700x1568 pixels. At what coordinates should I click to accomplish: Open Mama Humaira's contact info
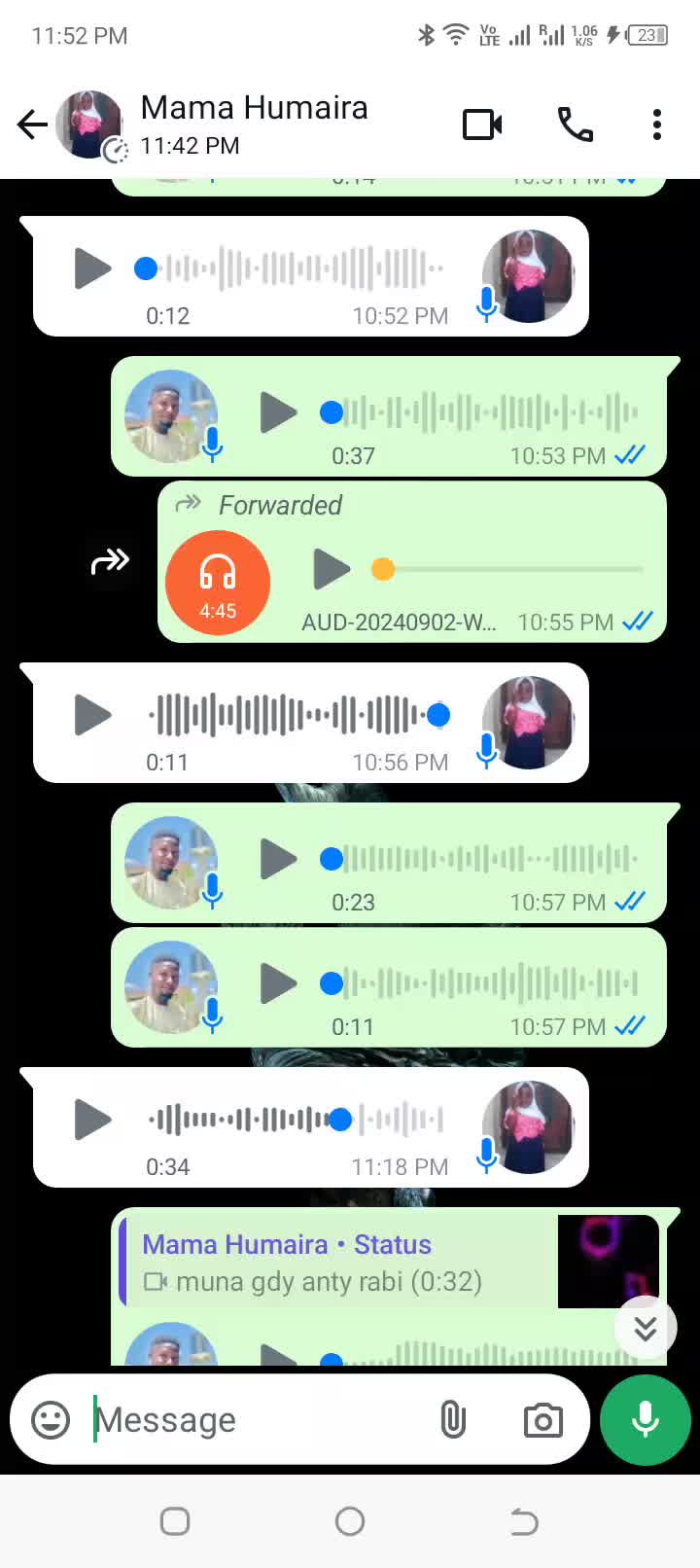tap(255, 124)
